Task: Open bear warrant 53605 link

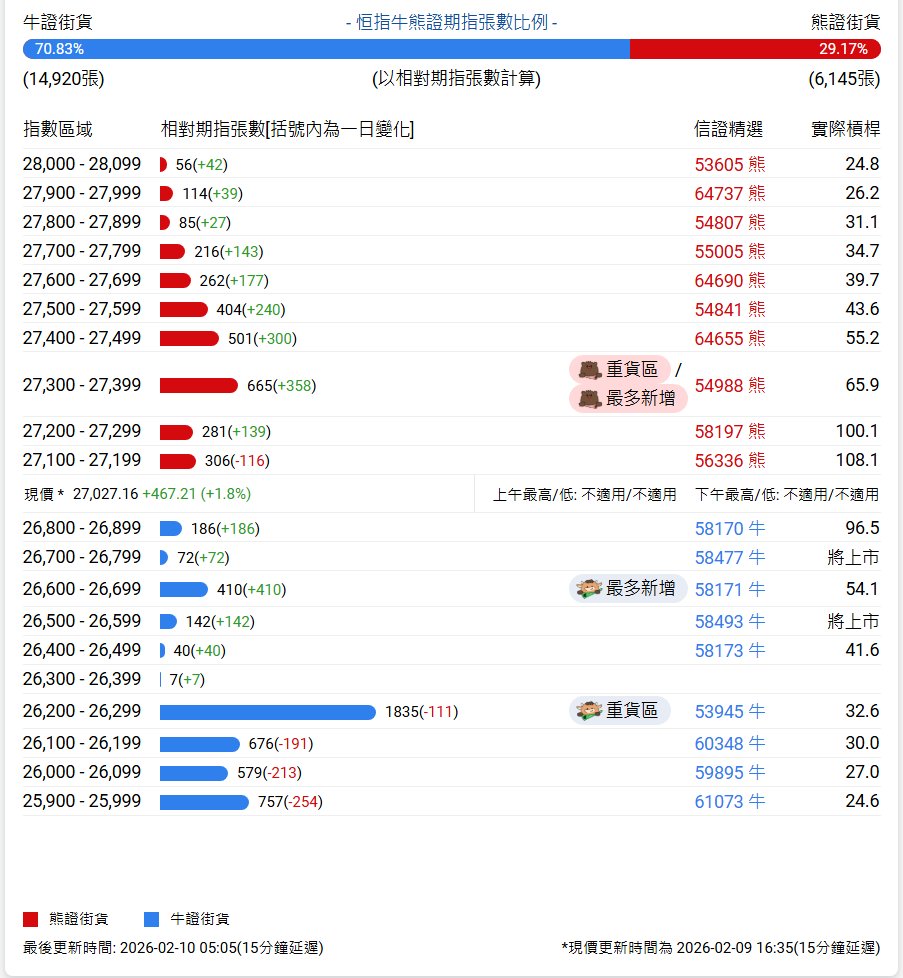Action: [729, 164]
